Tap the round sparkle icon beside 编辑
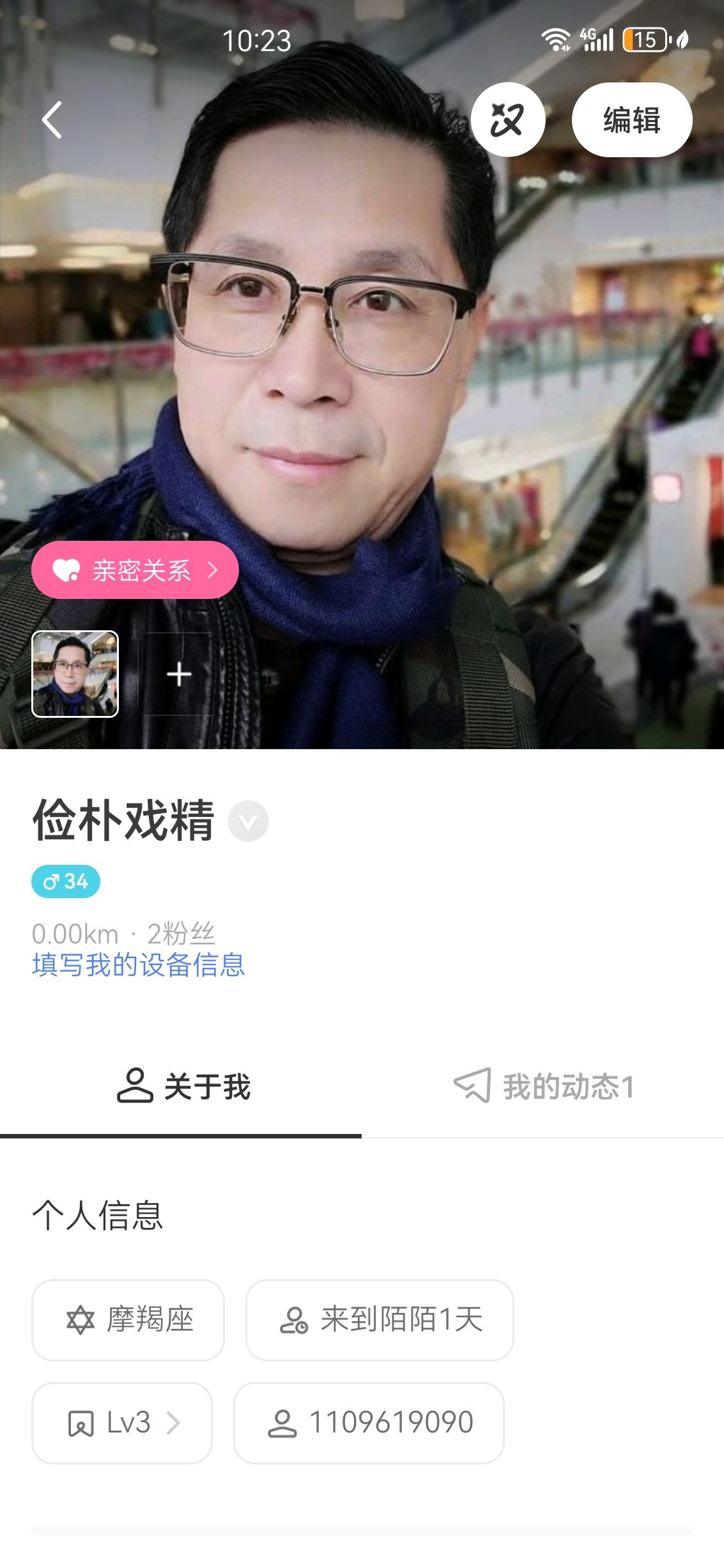The image size is (724, 1568). (x=507, y=120)
